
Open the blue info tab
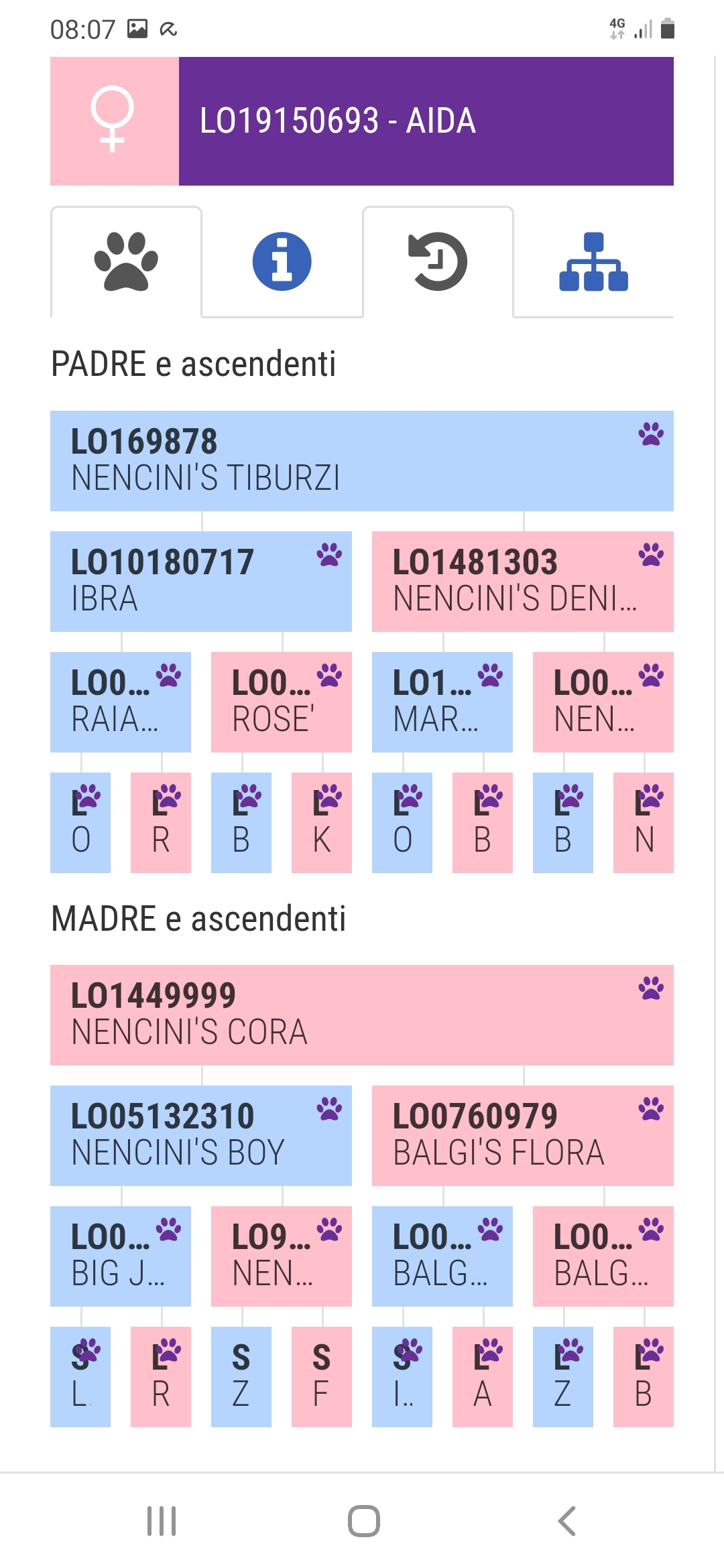pos(282,261)
